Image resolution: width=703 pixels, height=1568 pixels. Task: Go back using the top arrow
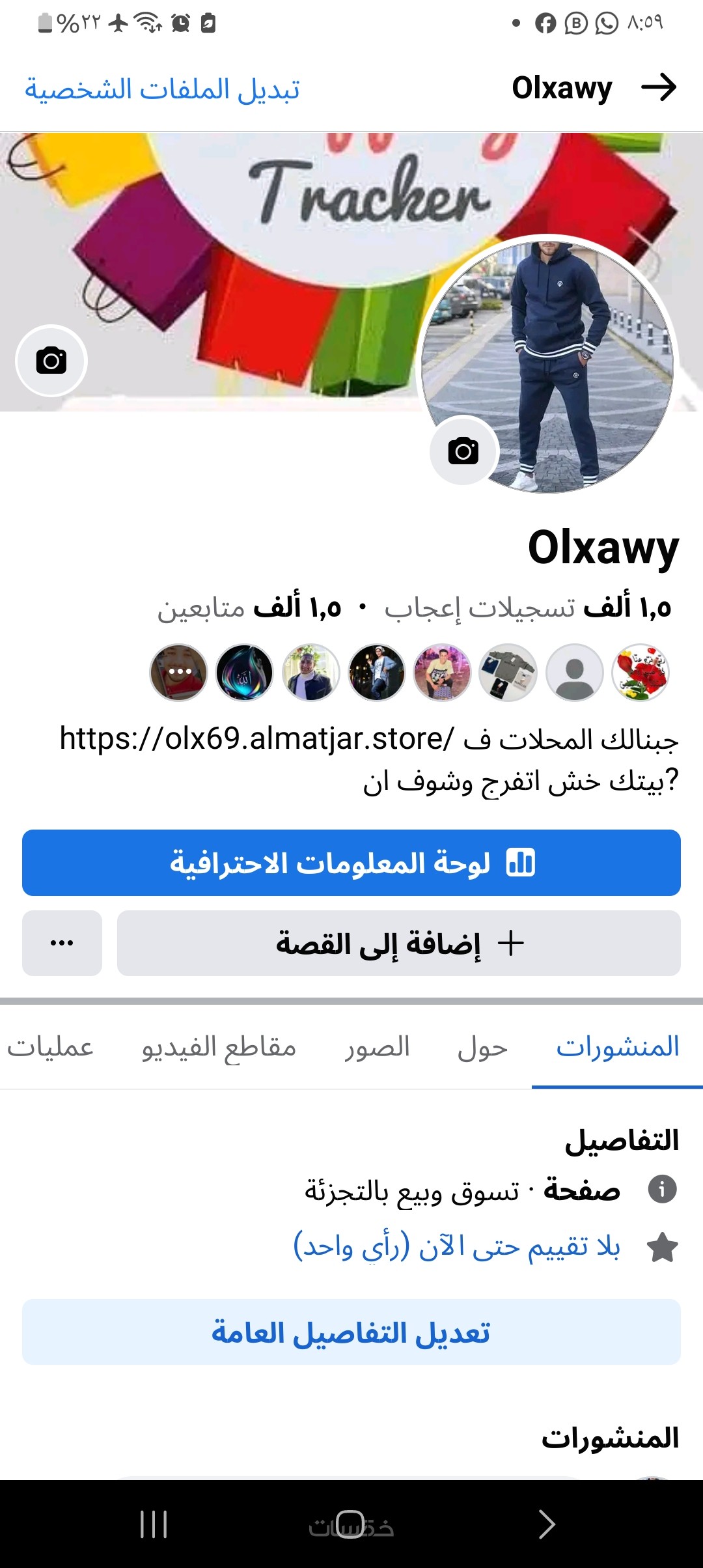[x=659, y=88]
